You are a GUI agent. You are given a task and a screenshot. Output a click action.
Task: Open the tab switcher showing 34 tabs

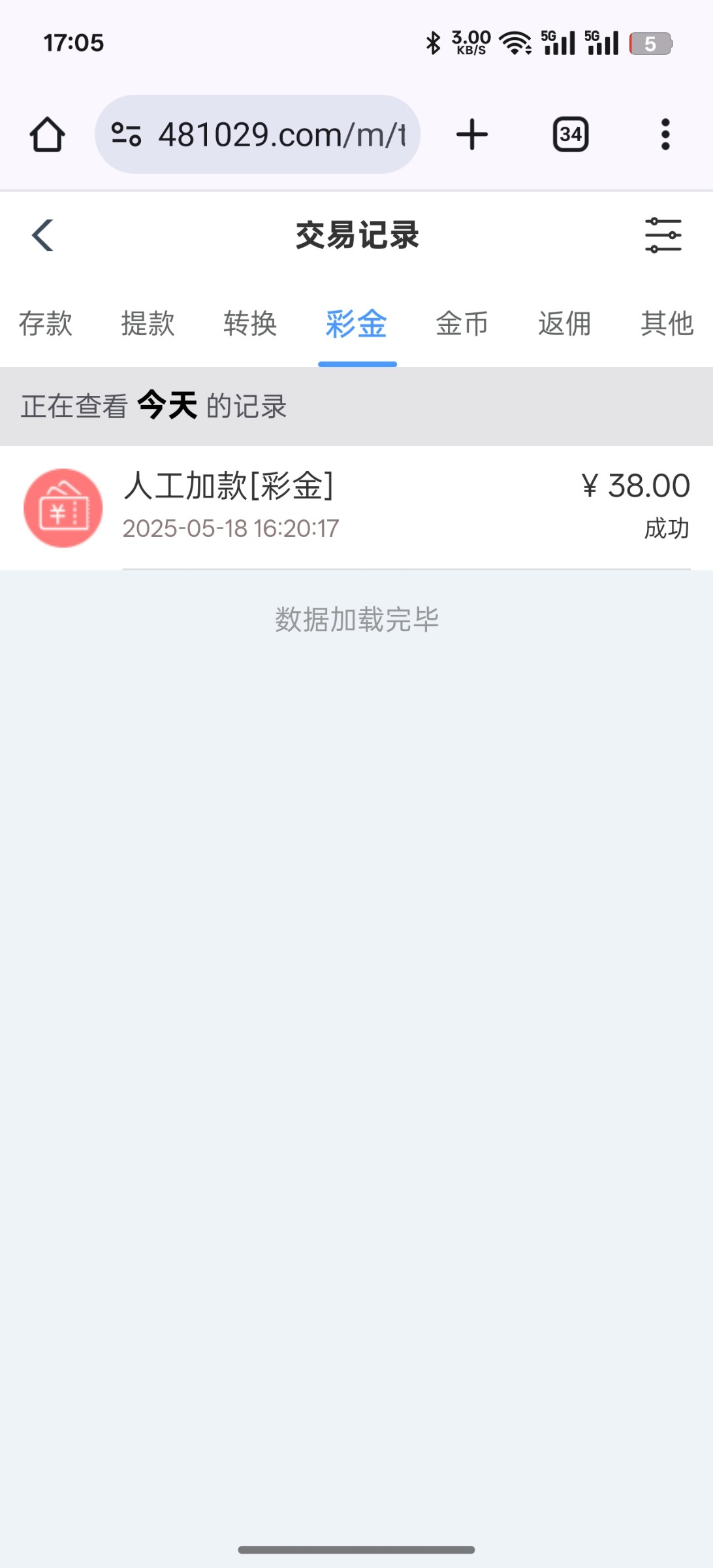pos(569,134)
